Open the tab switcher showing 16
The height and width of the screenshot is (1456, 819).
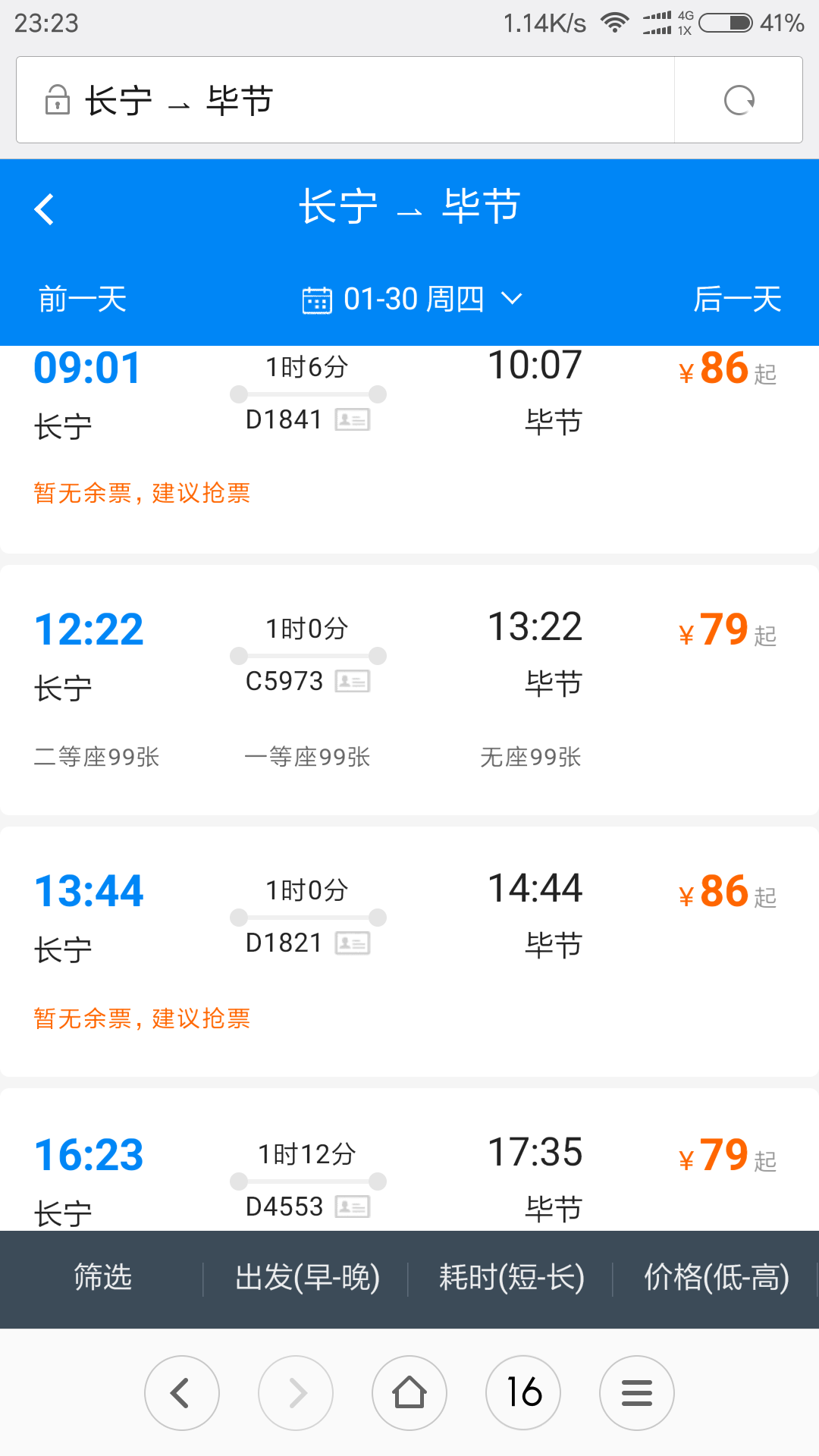pyautogui.click(x=523, y=1393)
